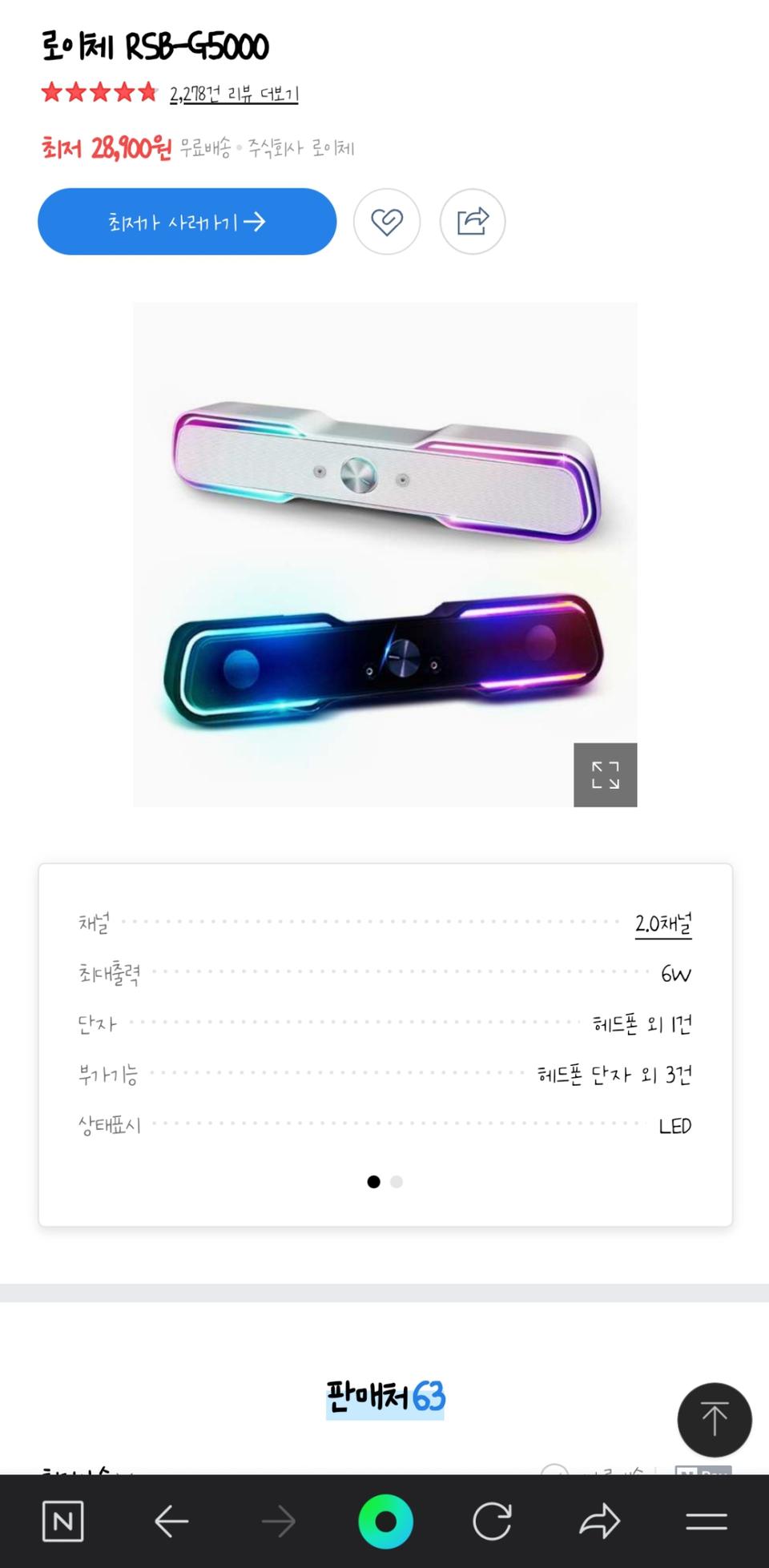Share this product page

tap(473, 222)
